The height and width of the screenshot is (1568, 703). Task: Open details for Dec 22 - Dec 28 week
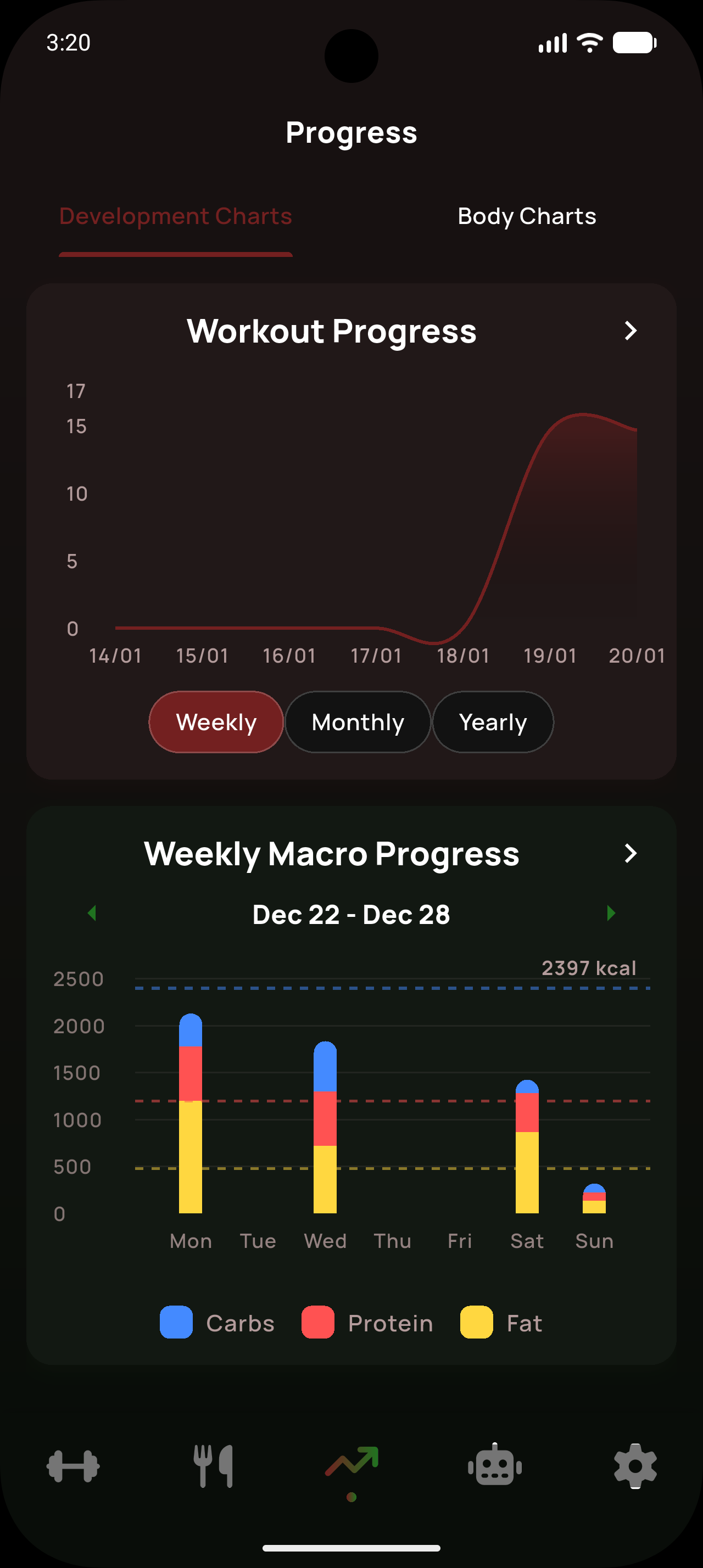[351, 914]
